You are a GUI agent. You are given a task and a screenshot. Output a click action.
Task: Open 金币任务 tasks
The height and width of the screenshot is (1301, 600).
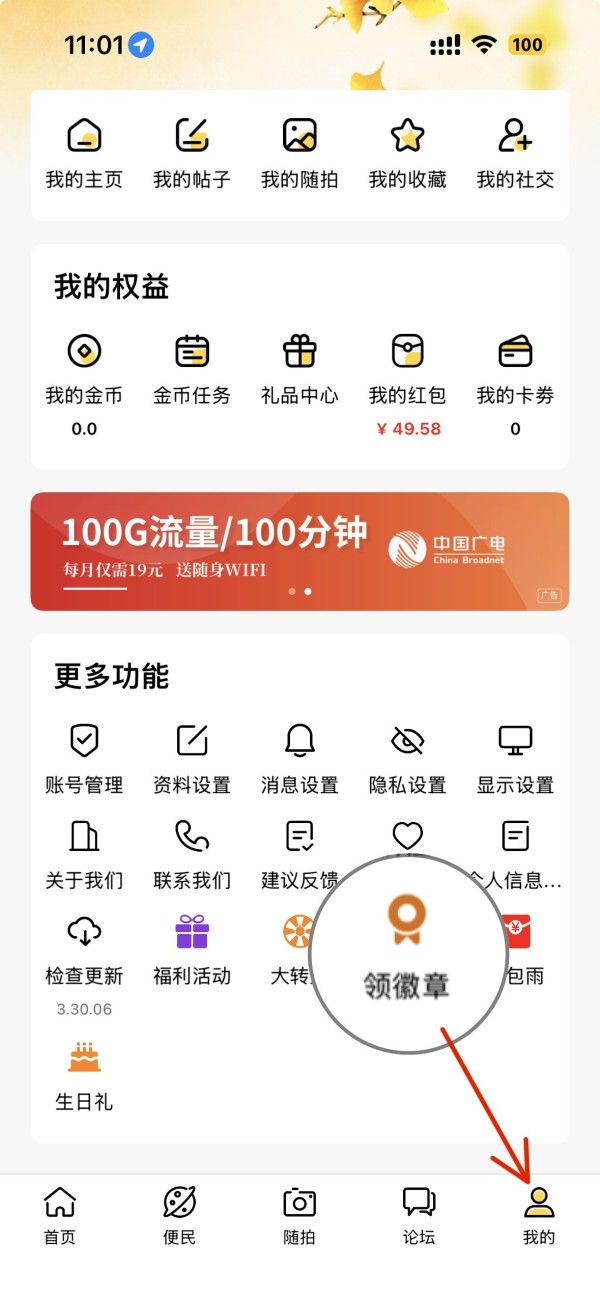coord(192,368)
